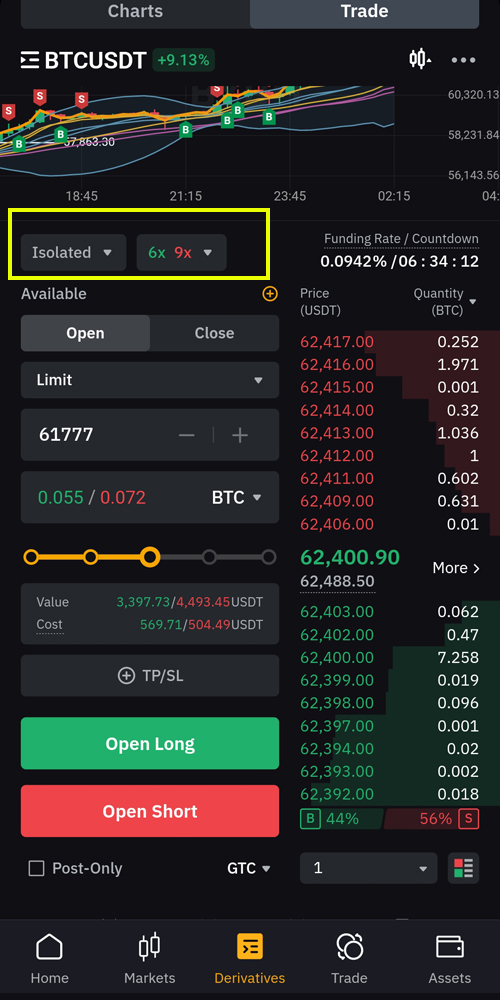500x1000 pixels.
Task: Change the BTC quantity unit dropdown
Action: tap(237, 497)
